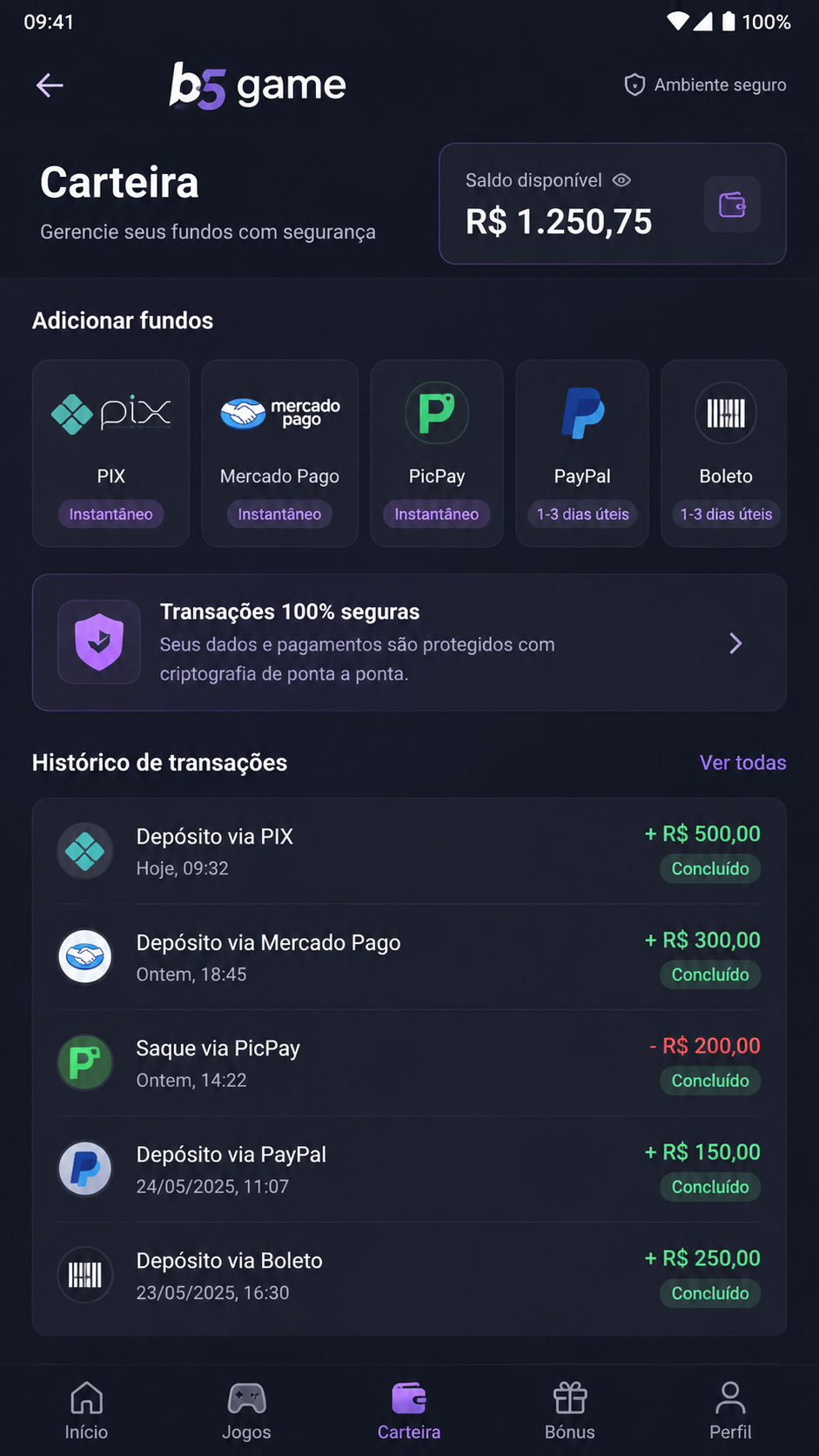
Task: Hide balance with the eye icon
Action: click(621, 180)
